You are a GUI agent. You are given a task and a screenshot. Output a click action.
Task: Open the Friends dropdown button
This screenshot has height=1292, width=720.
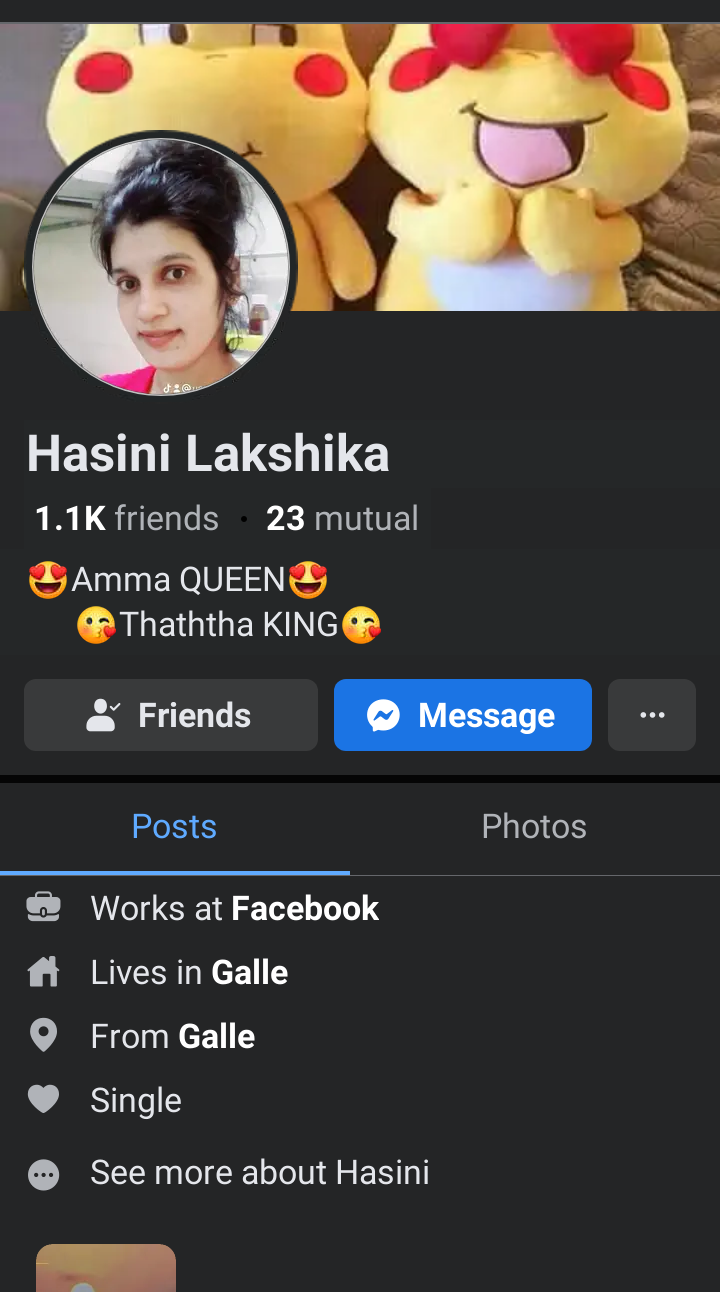pos(170,714)
